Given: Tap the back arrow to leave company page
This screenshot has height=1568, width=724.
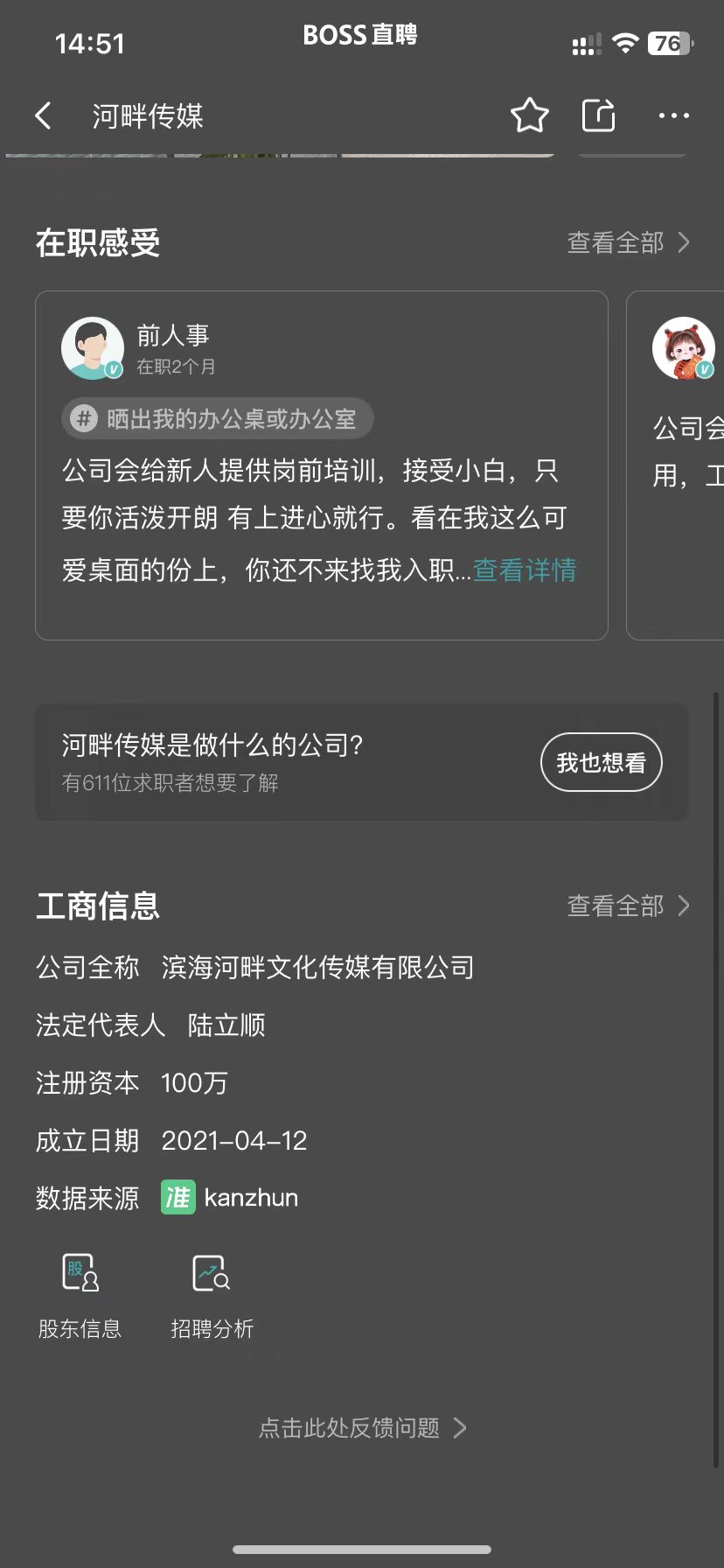Looking at the screenshot, I should pyautogui.click(x=42, y=115).
